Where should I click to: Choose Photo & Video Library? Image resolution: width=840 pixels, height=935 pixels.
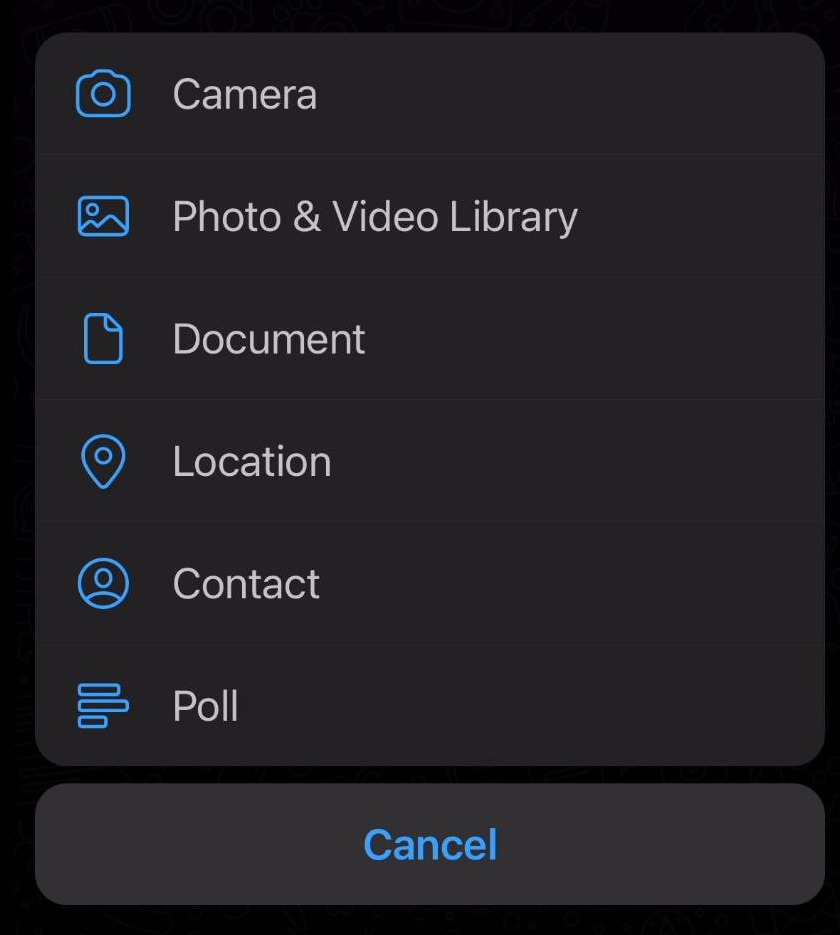pyautogui.click(x=374, y=217)
